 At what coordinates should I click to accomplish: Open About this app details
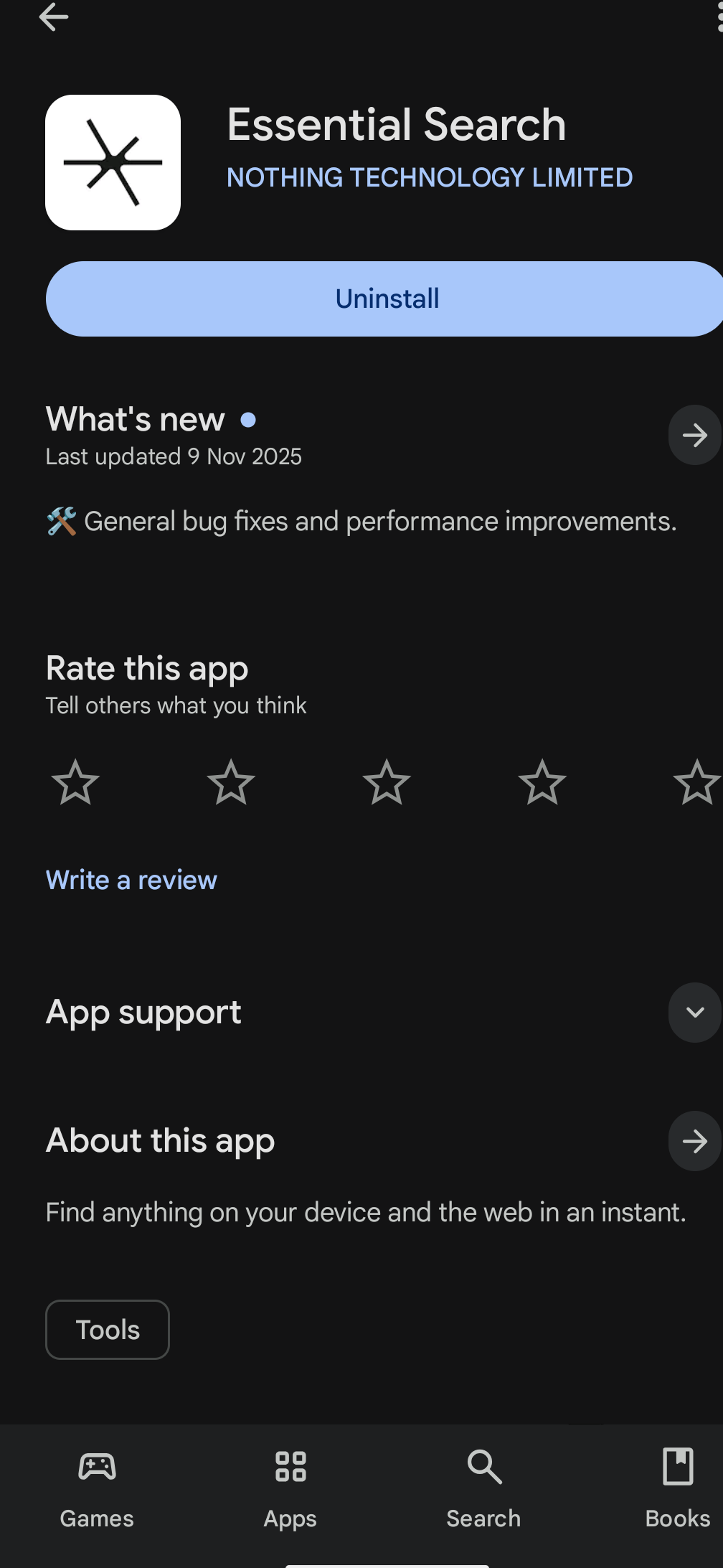[x=694, y=1141]
